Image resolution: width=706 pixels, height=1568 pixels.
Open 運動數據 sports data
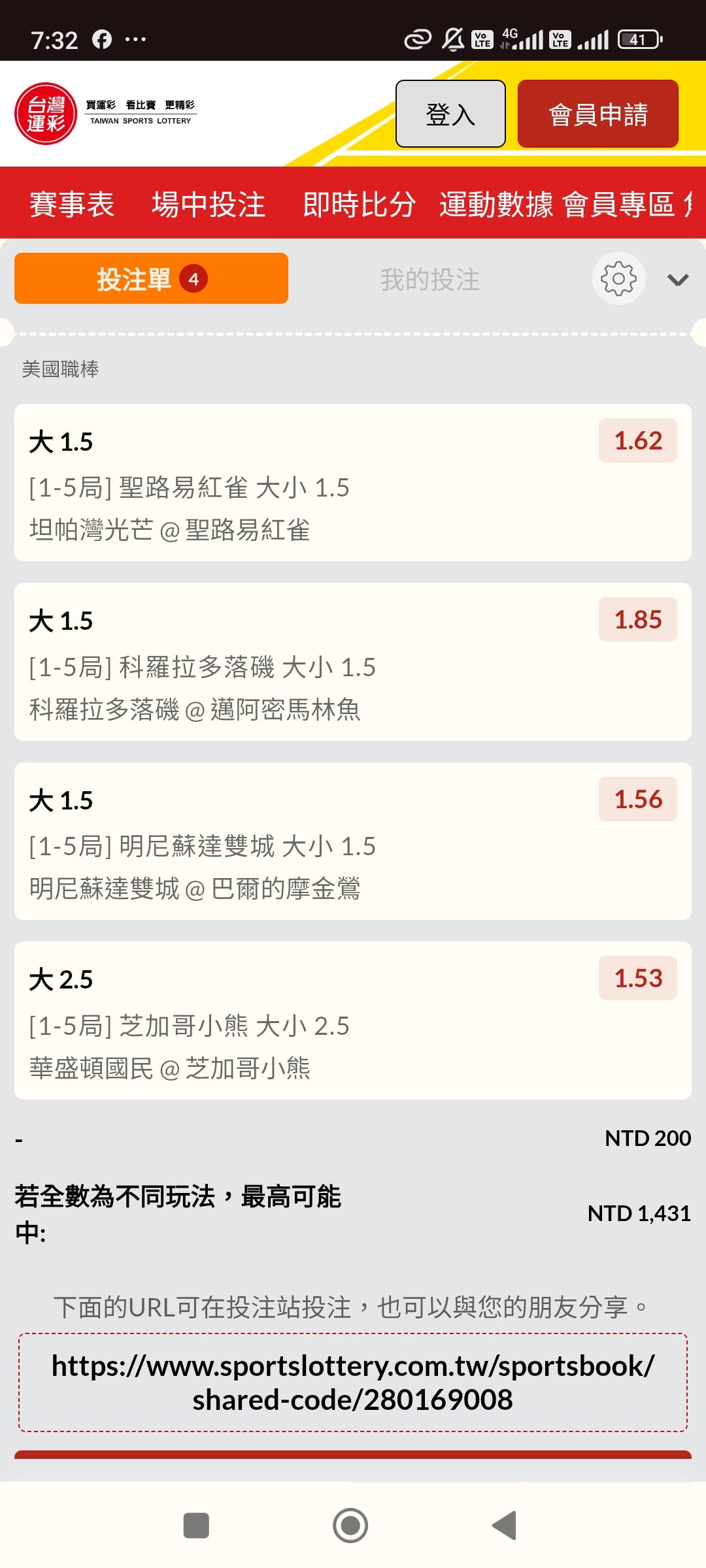496,204
